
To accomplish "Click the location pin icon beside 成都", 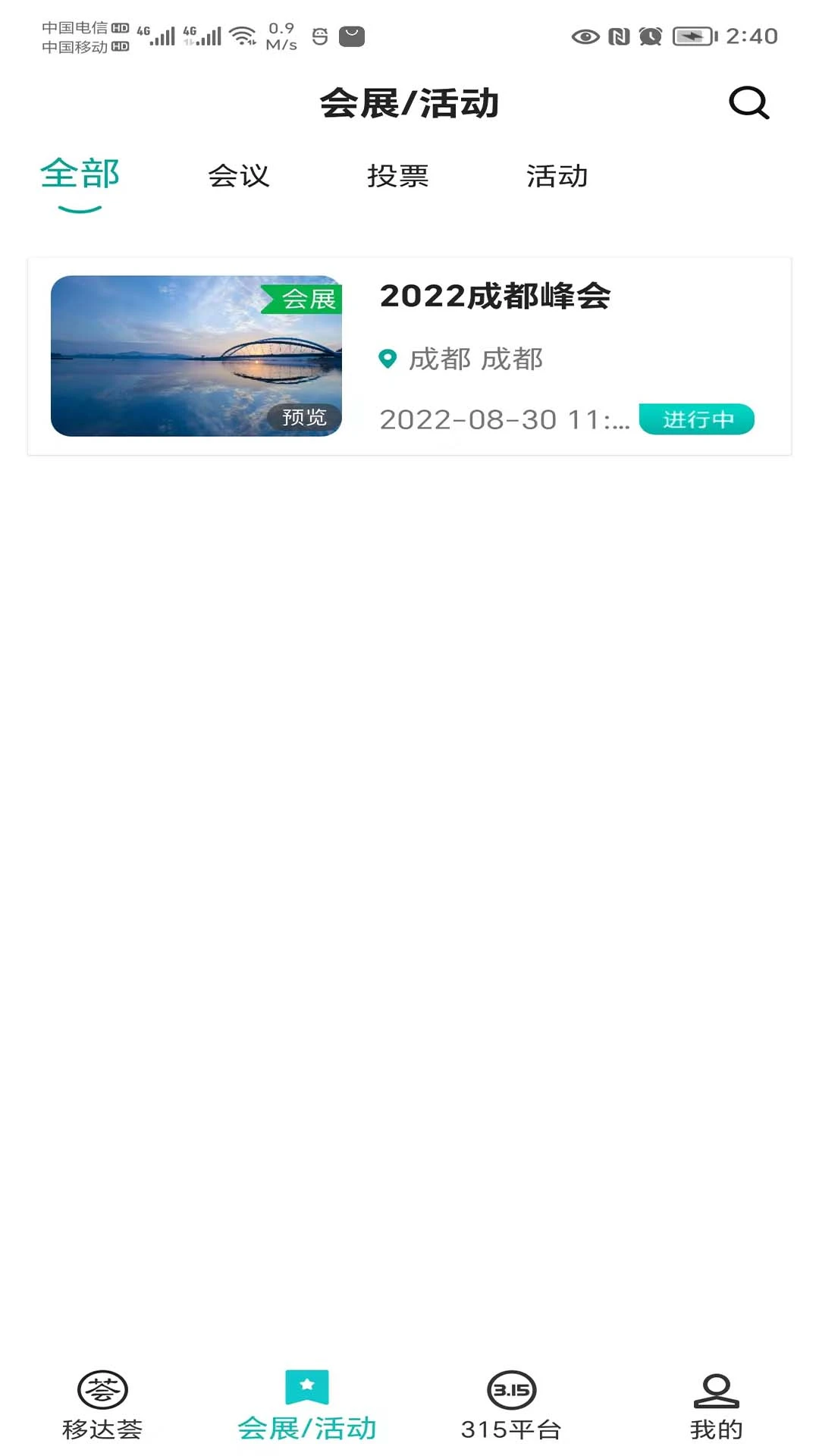I will (388, 359).
